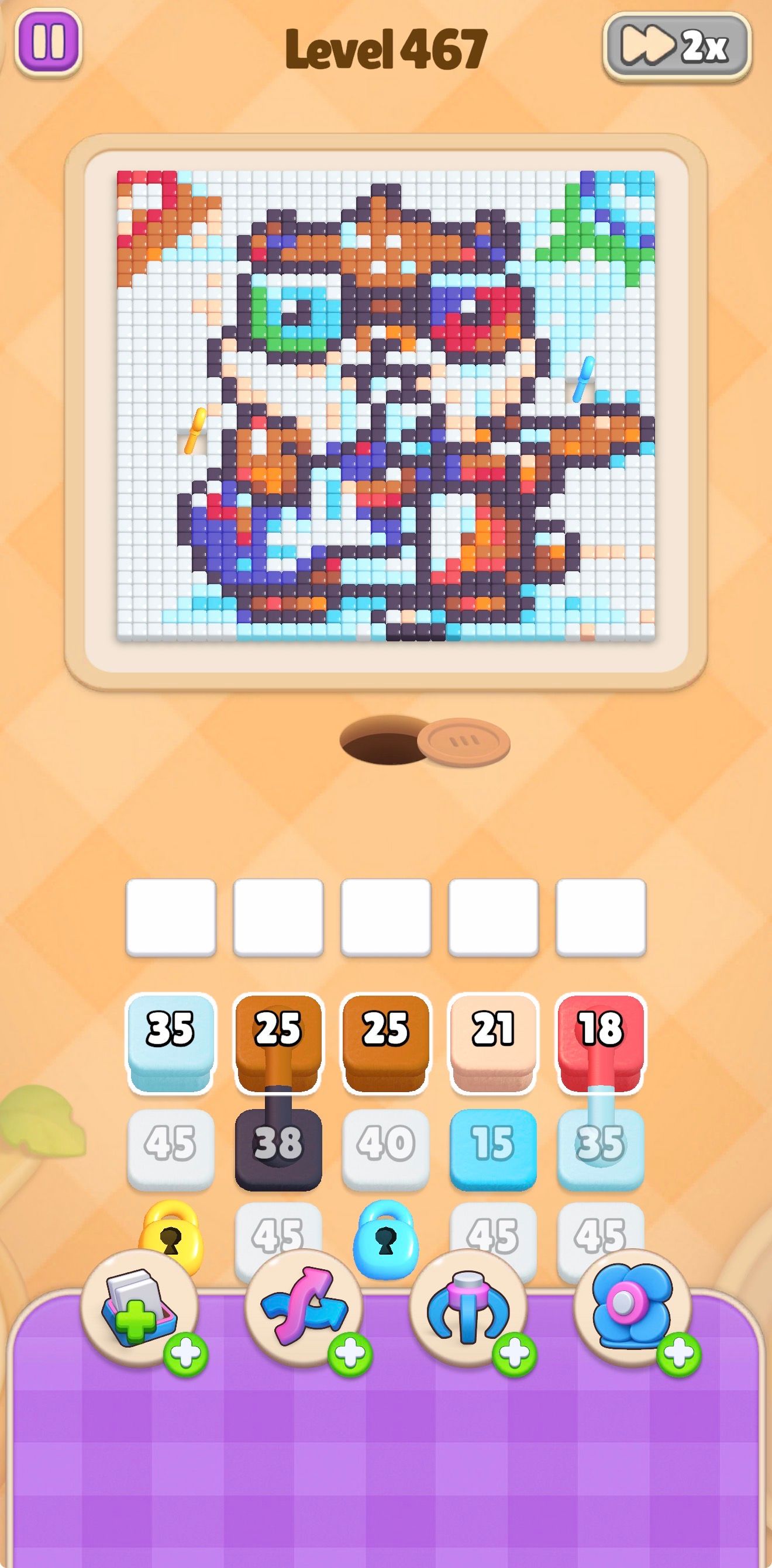Activate the shuffle arrows booster
The image size is (772, 1568).
tap(304, 1307)
